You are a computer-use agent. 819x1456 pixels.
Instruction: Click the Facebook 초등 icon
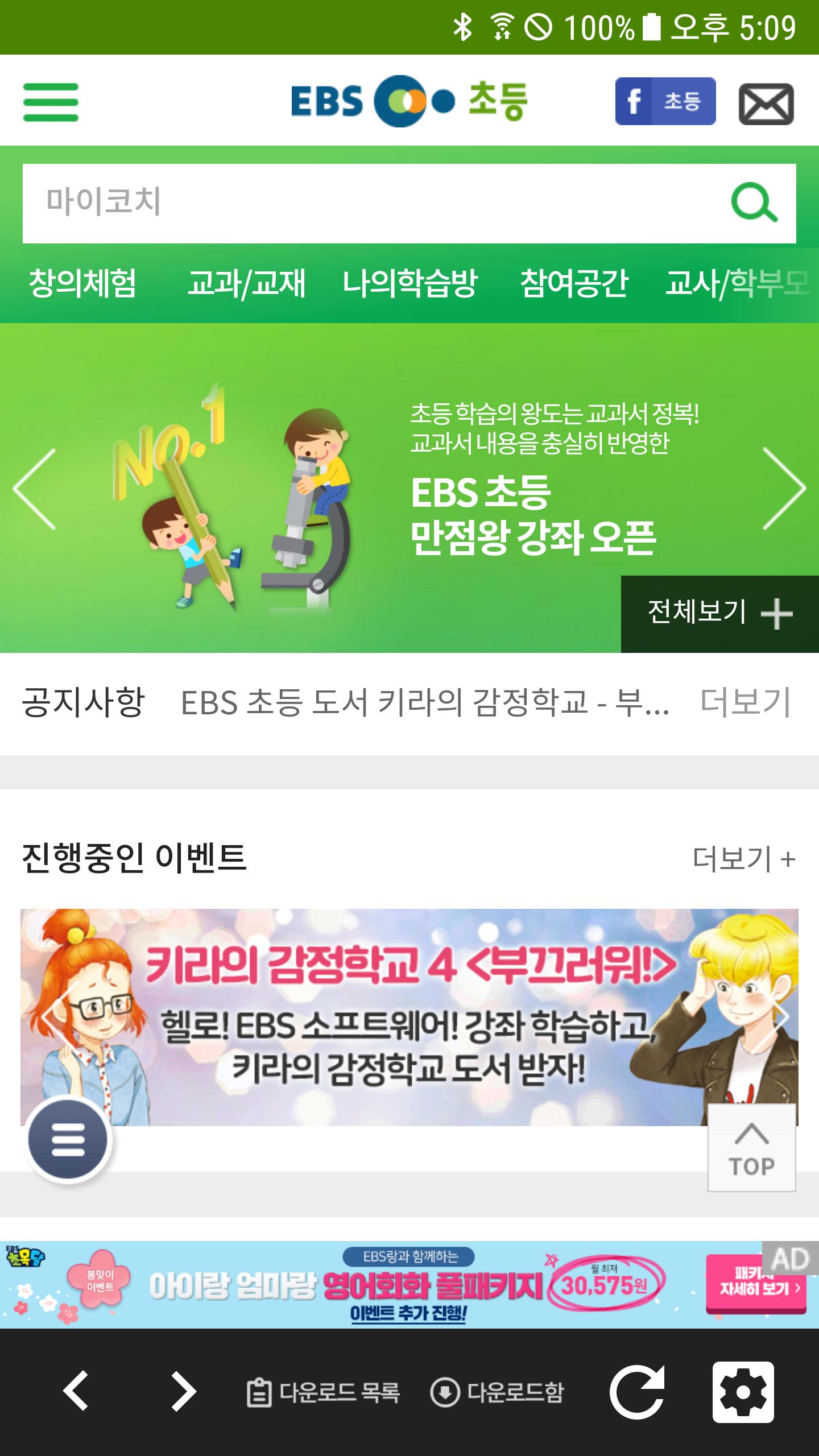[665, 103]
